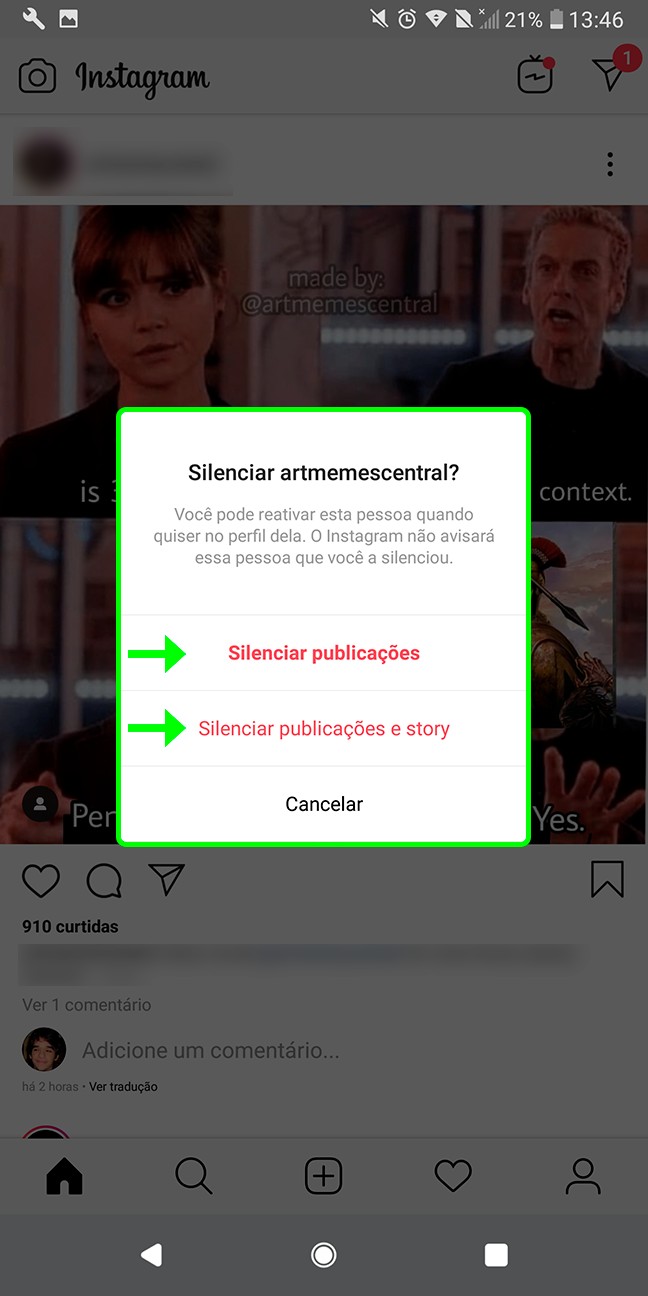Bookmark this post
Image resolution: width=648 pixels, height=1296 pixels.
coord(607,879)
